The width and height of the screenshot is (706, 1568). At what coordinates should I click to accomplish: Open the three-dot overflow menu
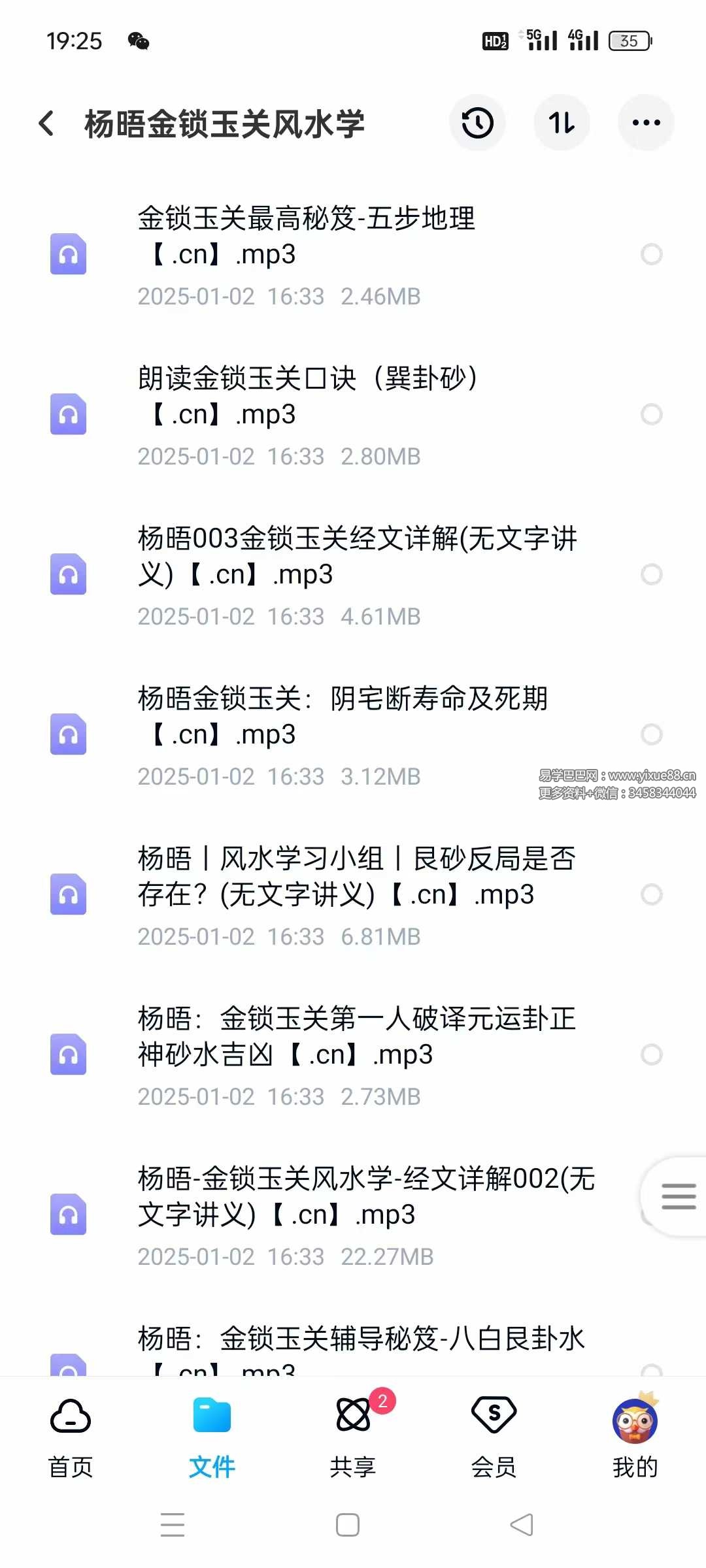[x=646, y=123]
